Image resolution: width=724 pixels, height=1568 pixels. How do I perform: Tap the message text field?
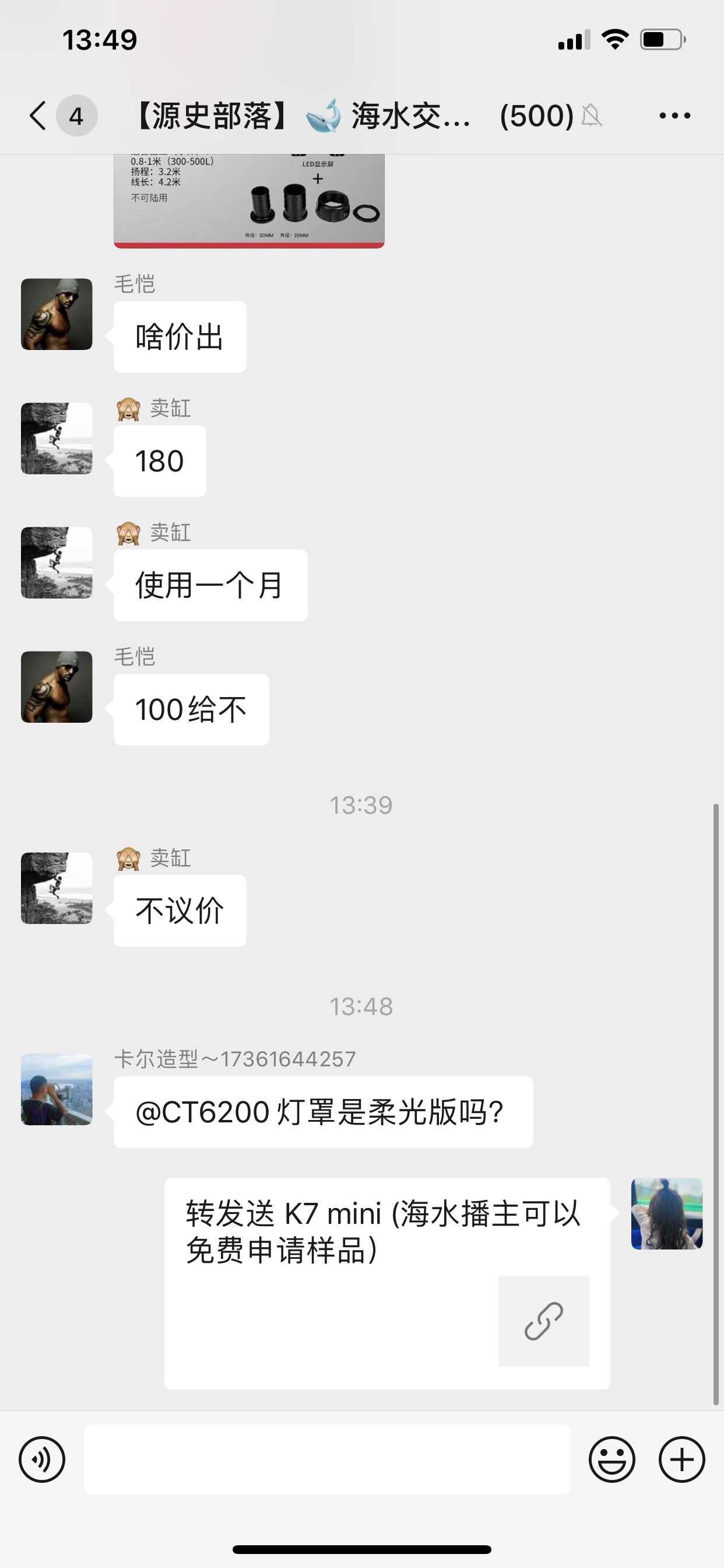tap(326, 1459)
